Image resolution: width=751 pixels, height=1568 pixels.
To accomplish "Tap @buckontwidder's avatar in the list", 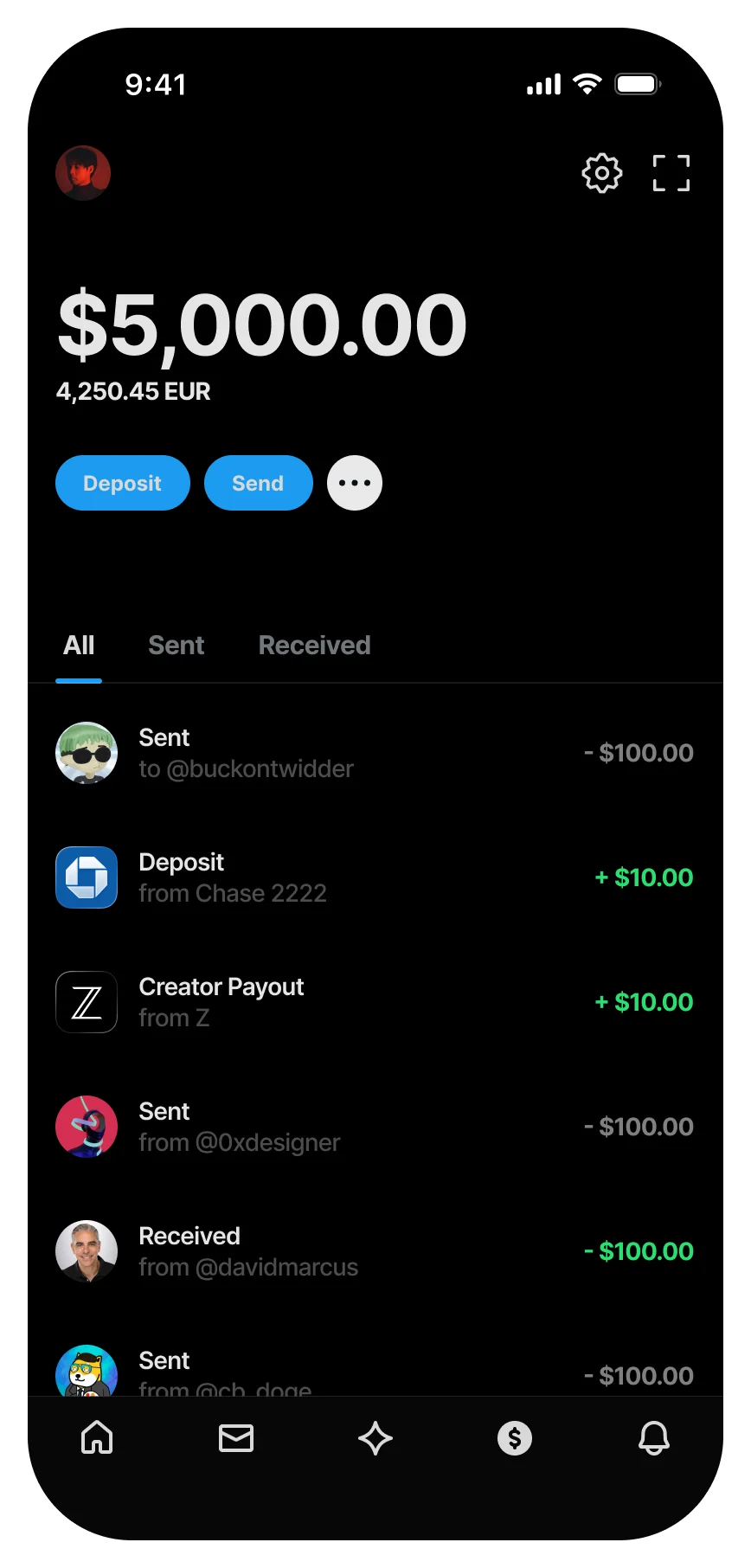I will click(x=87, y=753).
